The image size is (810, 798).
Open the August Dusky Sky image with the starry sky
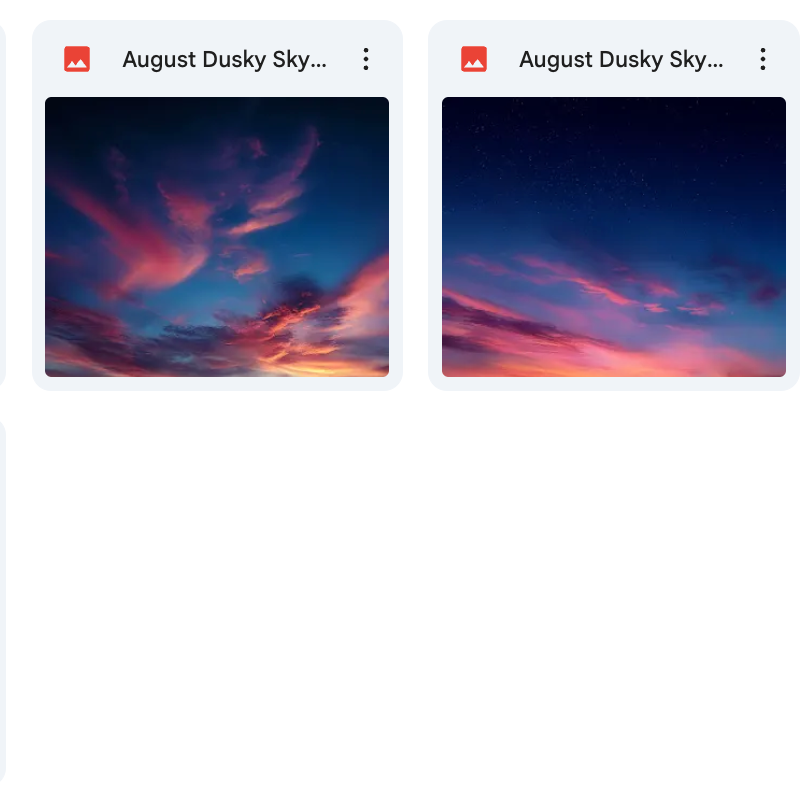613,237
